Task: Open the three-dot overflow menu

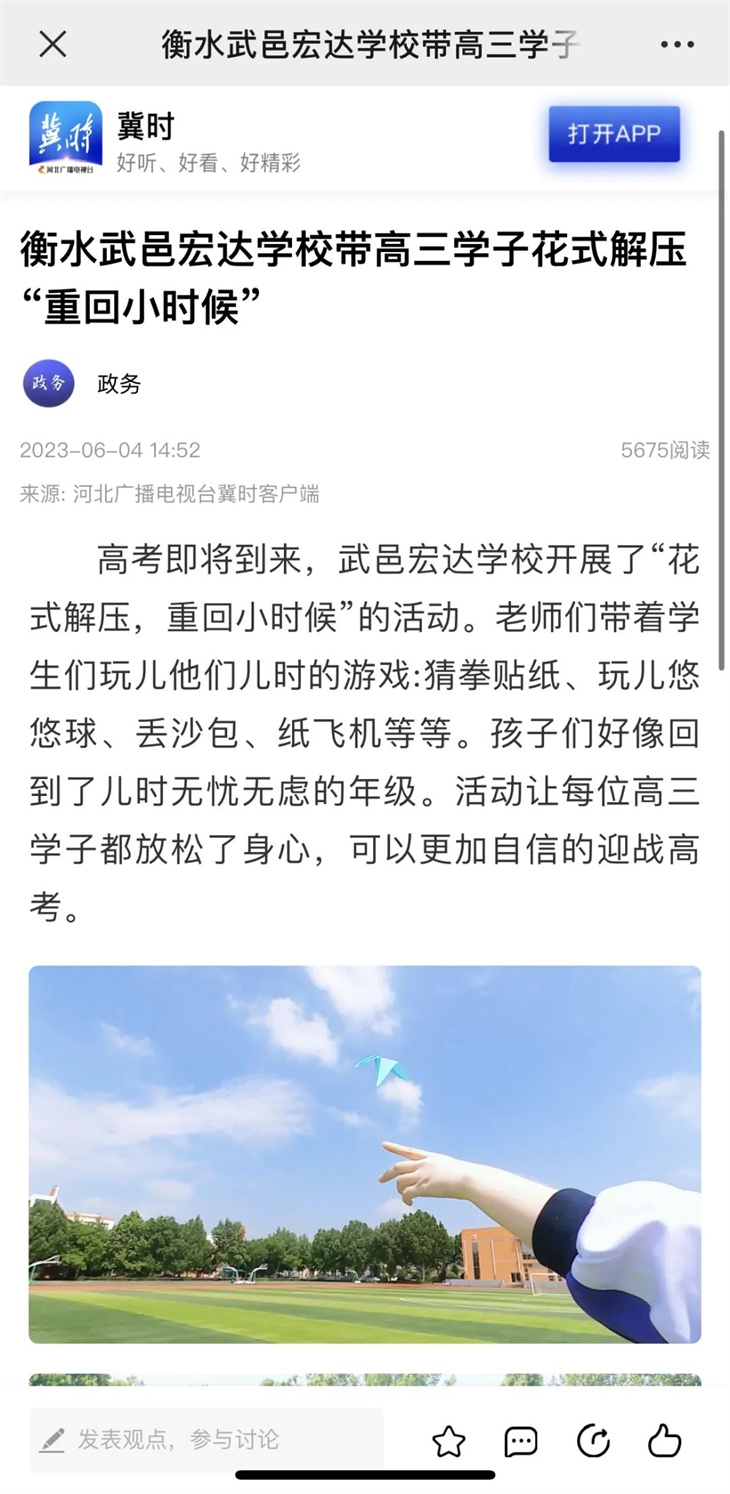Action: [677, 44]
